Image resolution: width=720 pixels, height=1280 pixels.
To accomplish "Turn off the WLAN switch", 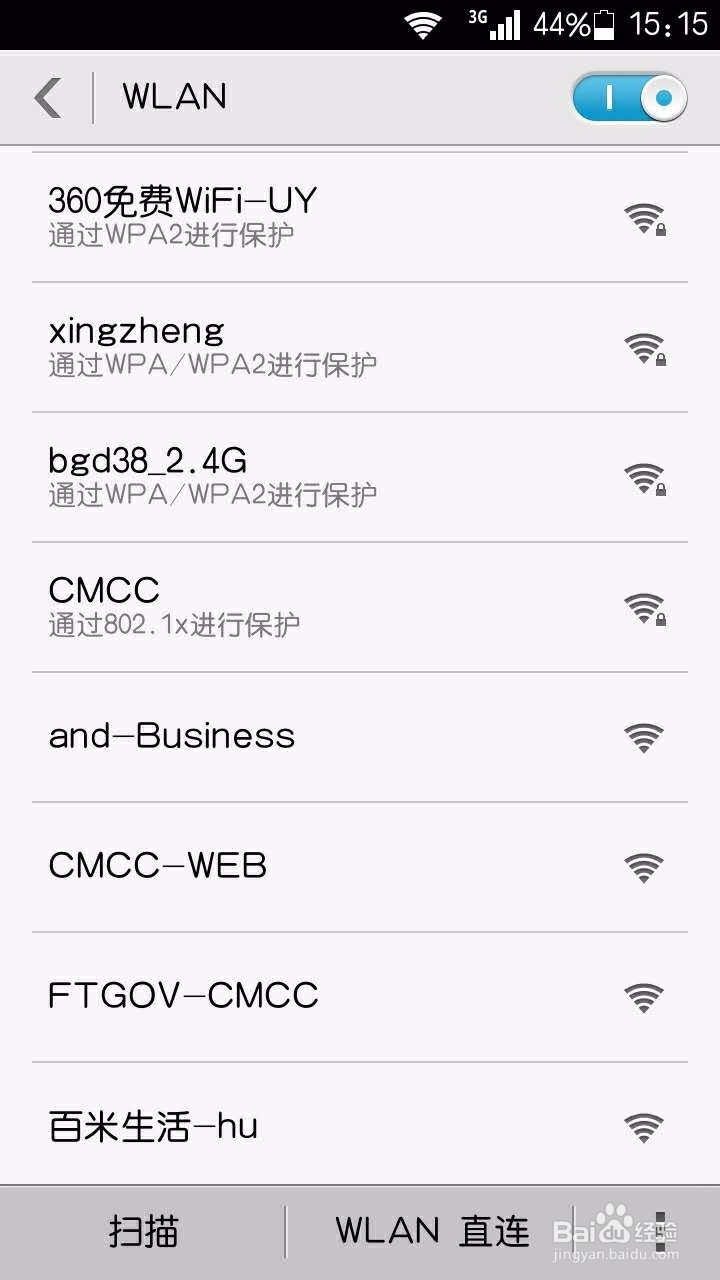I will (630, 98).
